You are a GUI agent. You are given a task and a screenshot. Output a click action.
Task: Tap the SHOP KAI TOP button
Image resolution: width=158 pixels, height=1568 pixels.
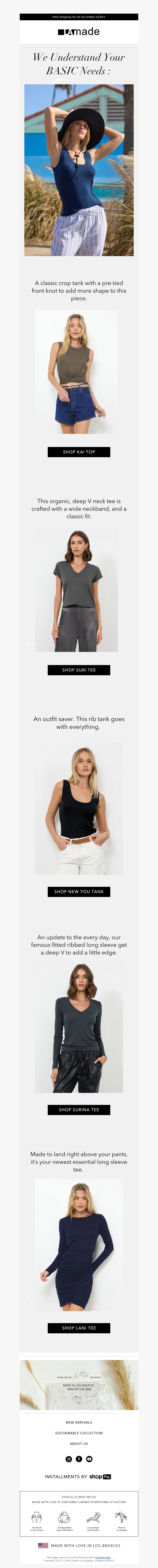79,452
